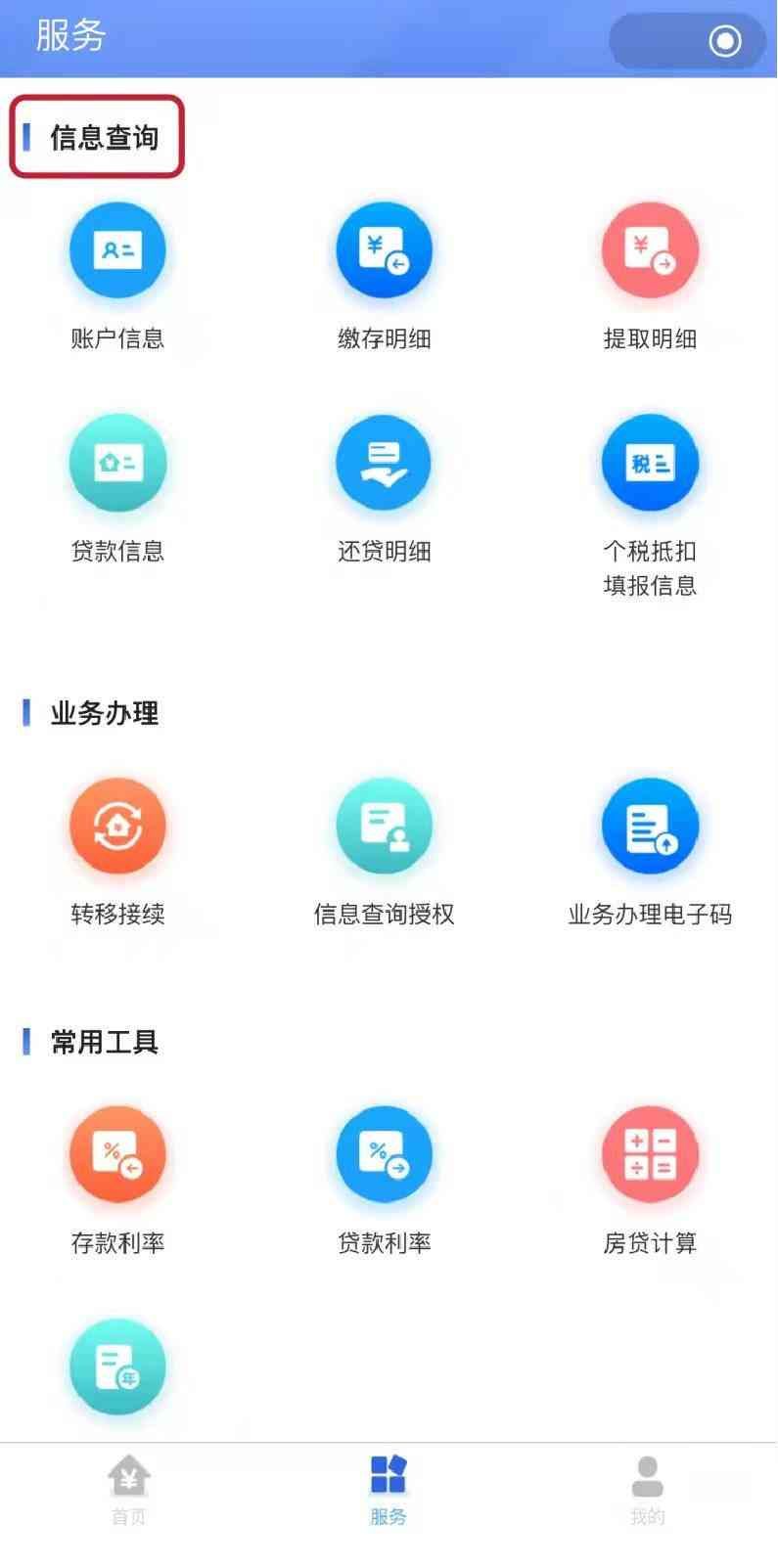View 缴存明细 deposit details

[x=384, y=251]
